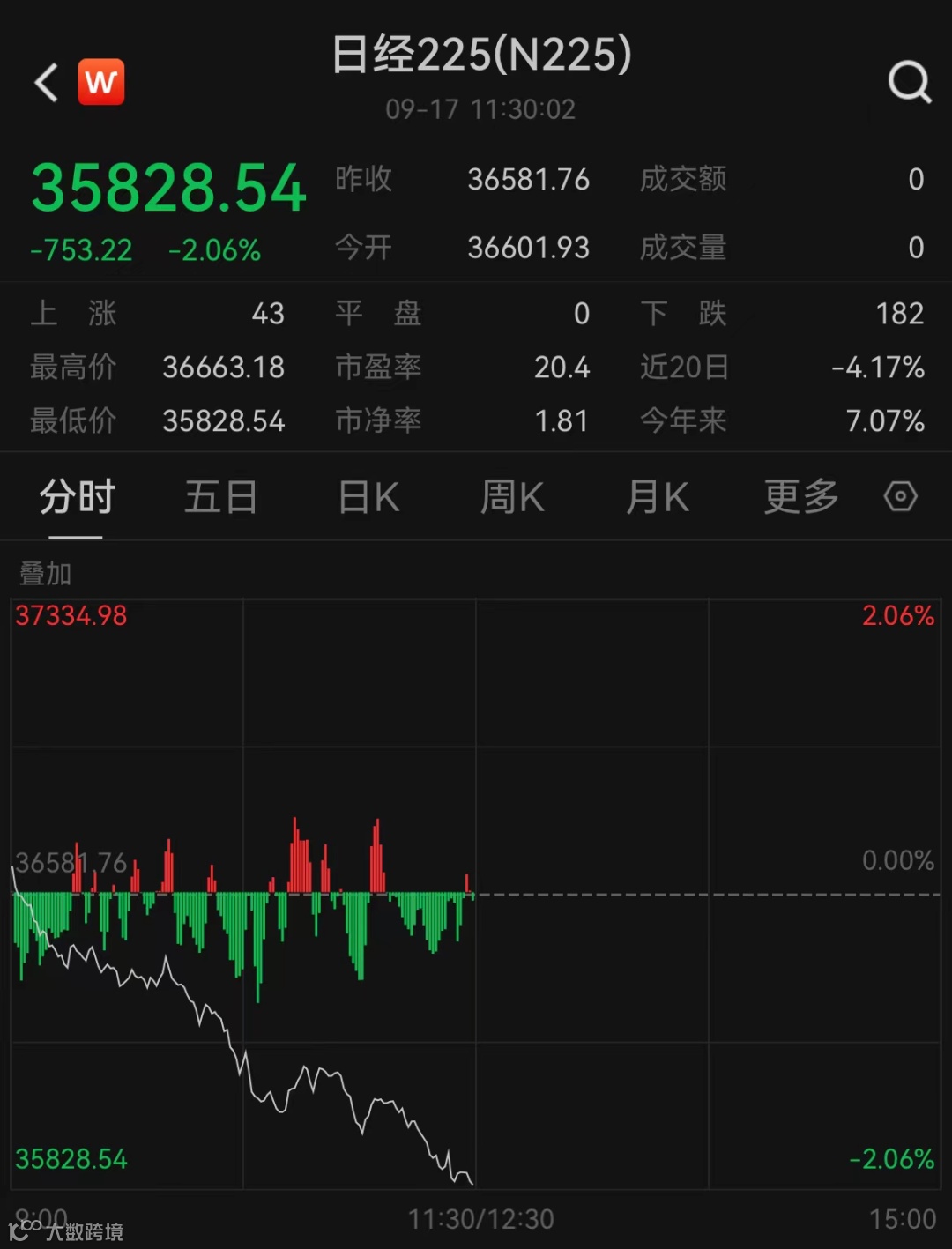Open chart settings hexagon icon
Viewport: 952px width, 1249px height.
900,497
